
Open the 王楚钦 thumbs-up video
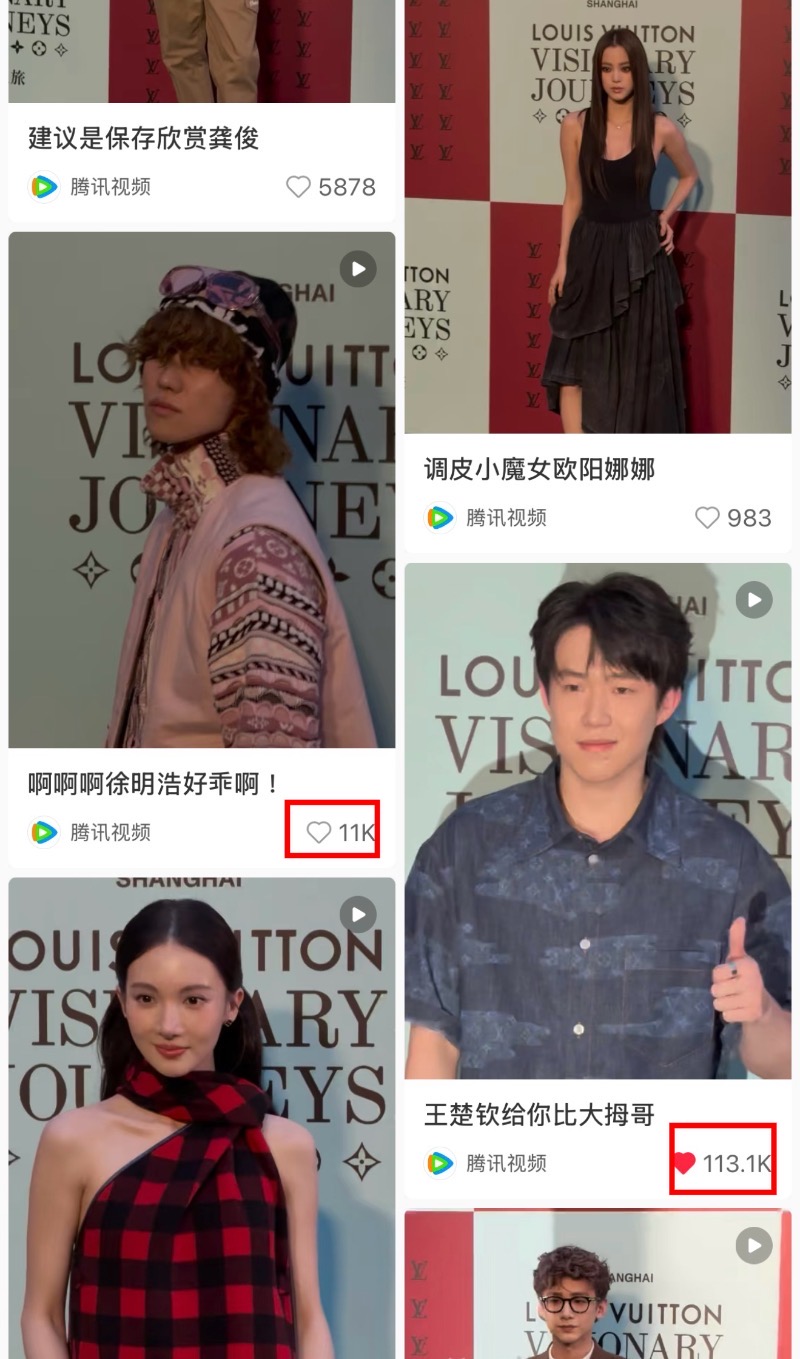point(597,820)
